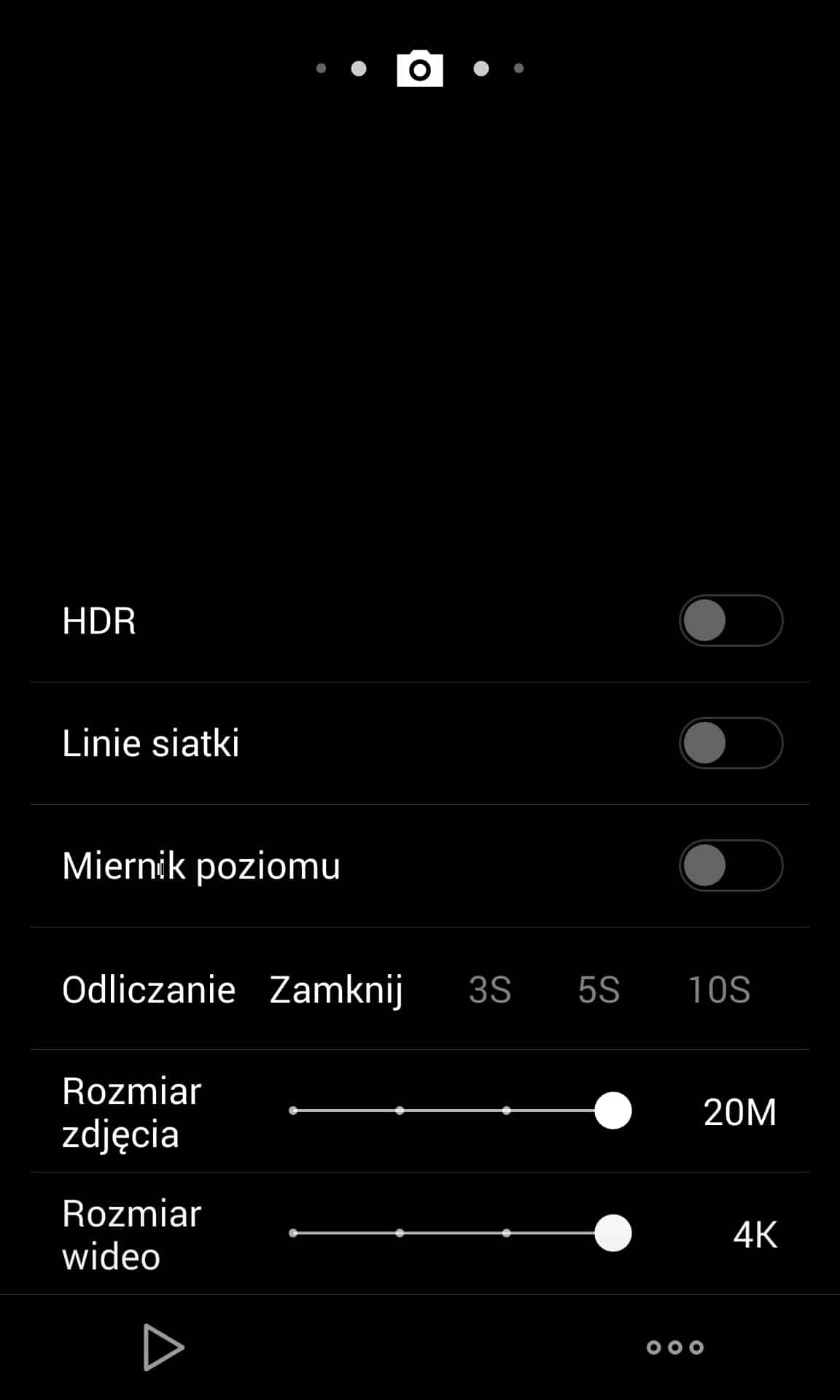Choose the 10S countdown option
The height and width of the screenshot is (1400, 840).
(719, 989)
